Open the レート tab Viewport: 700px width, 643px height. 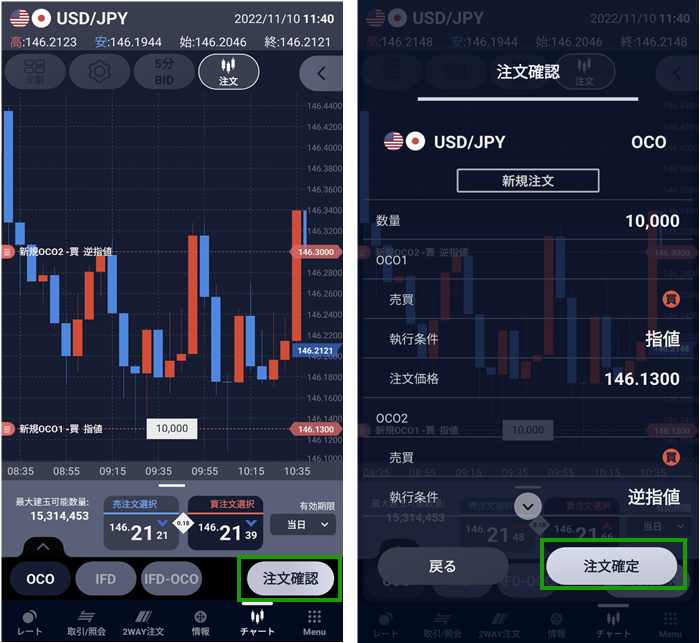point(29,623)
